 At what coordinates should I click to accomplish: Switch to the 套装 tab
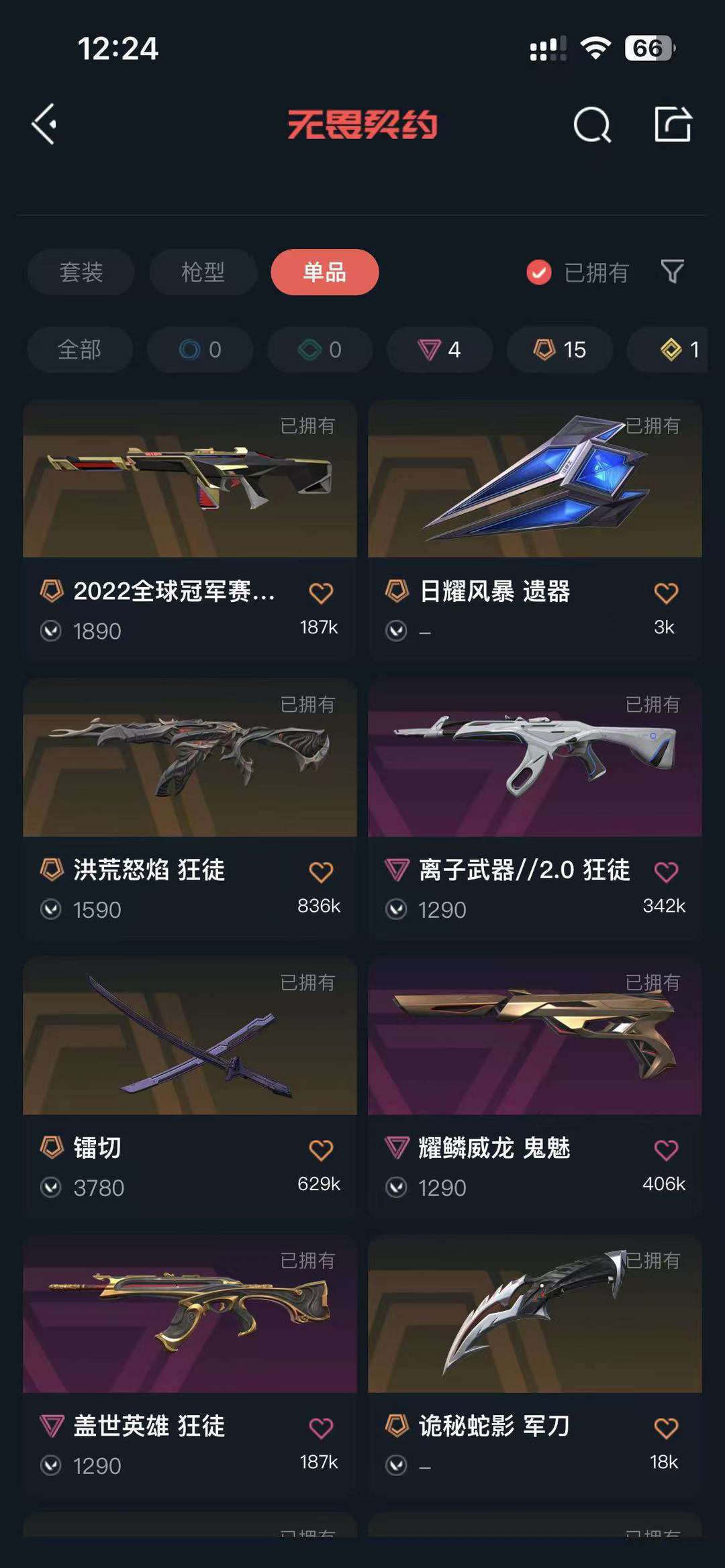(81, 272)
